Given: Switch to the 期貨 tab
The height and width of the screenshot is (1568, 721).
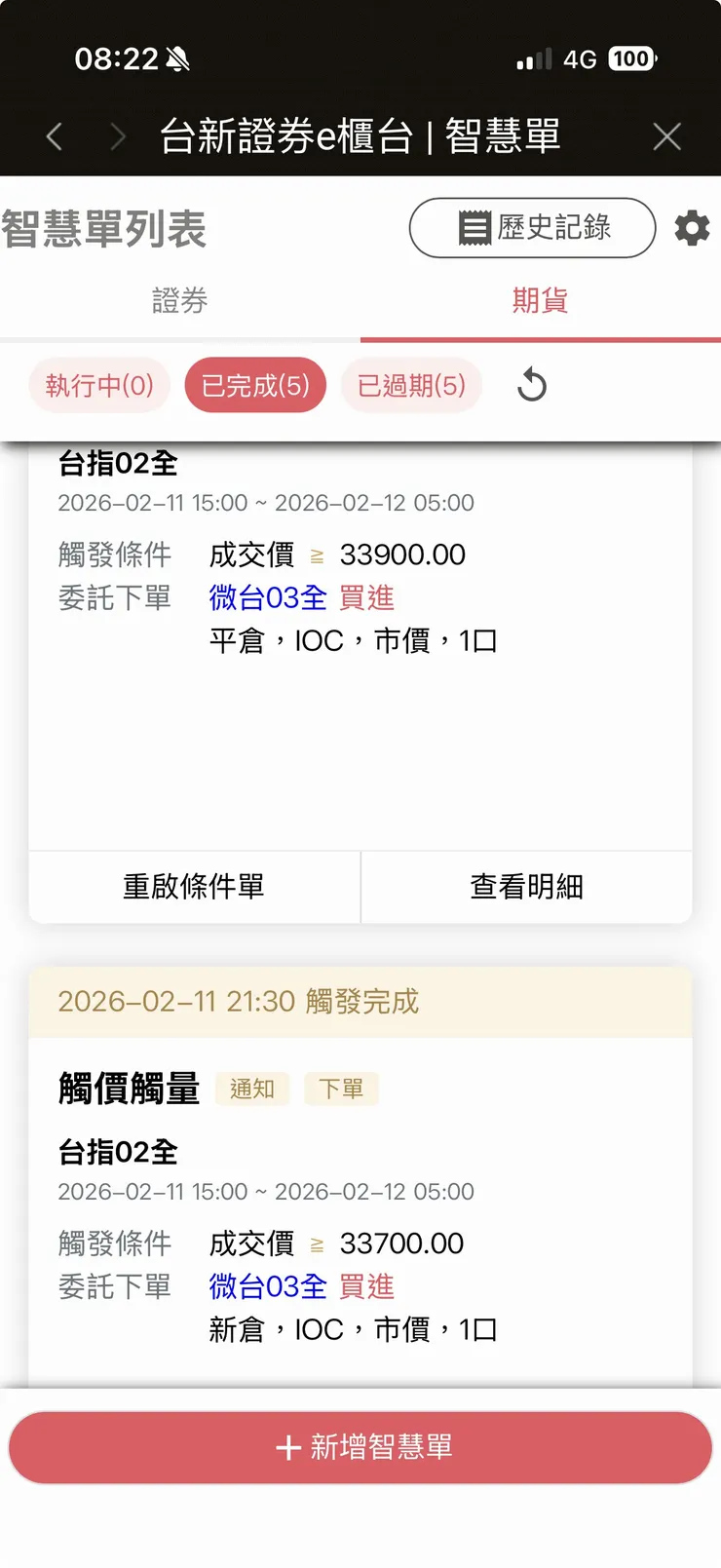Looking at the screenshot, I should pos(540,302).
